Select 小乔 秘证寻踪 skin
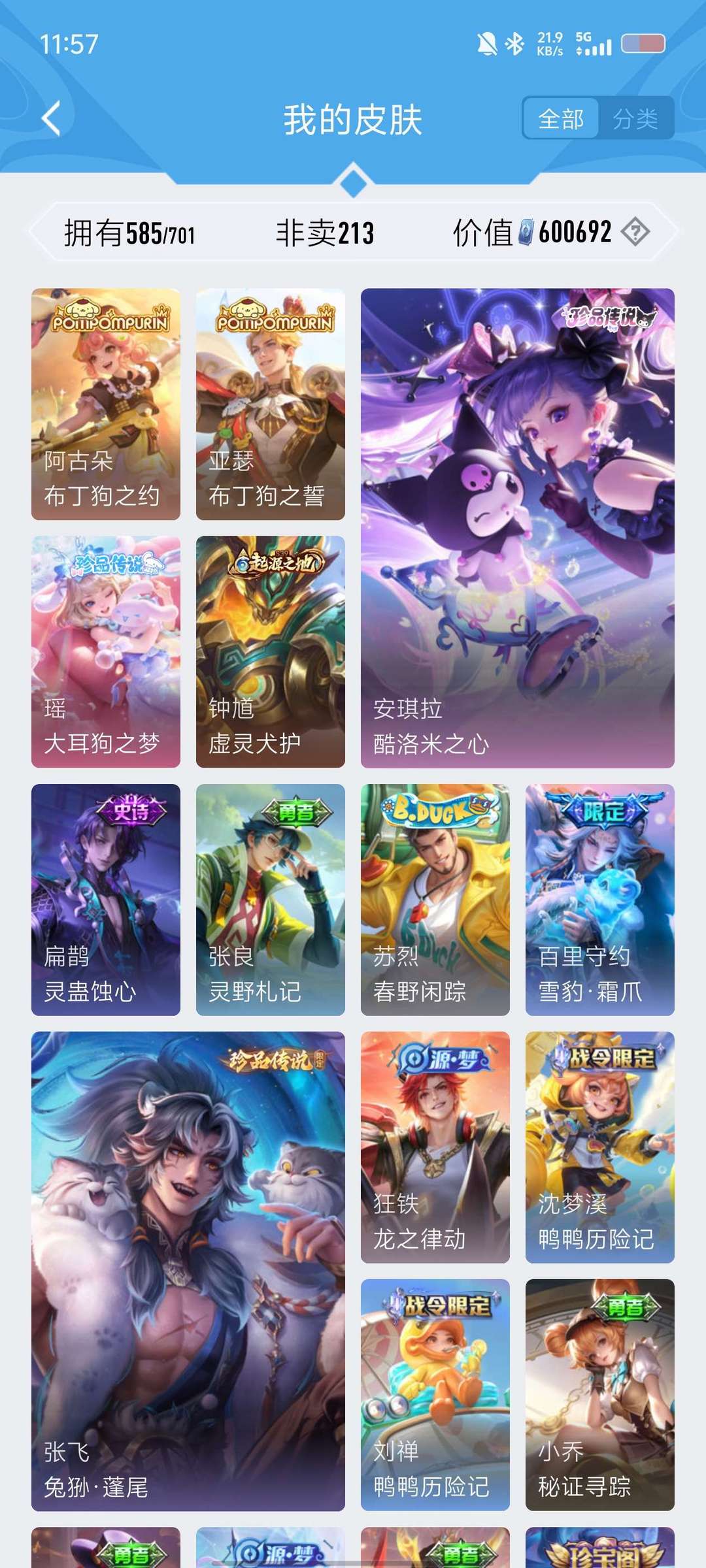The height and width of the screenshot is (1568, 706). click(x=600, y=1395)
